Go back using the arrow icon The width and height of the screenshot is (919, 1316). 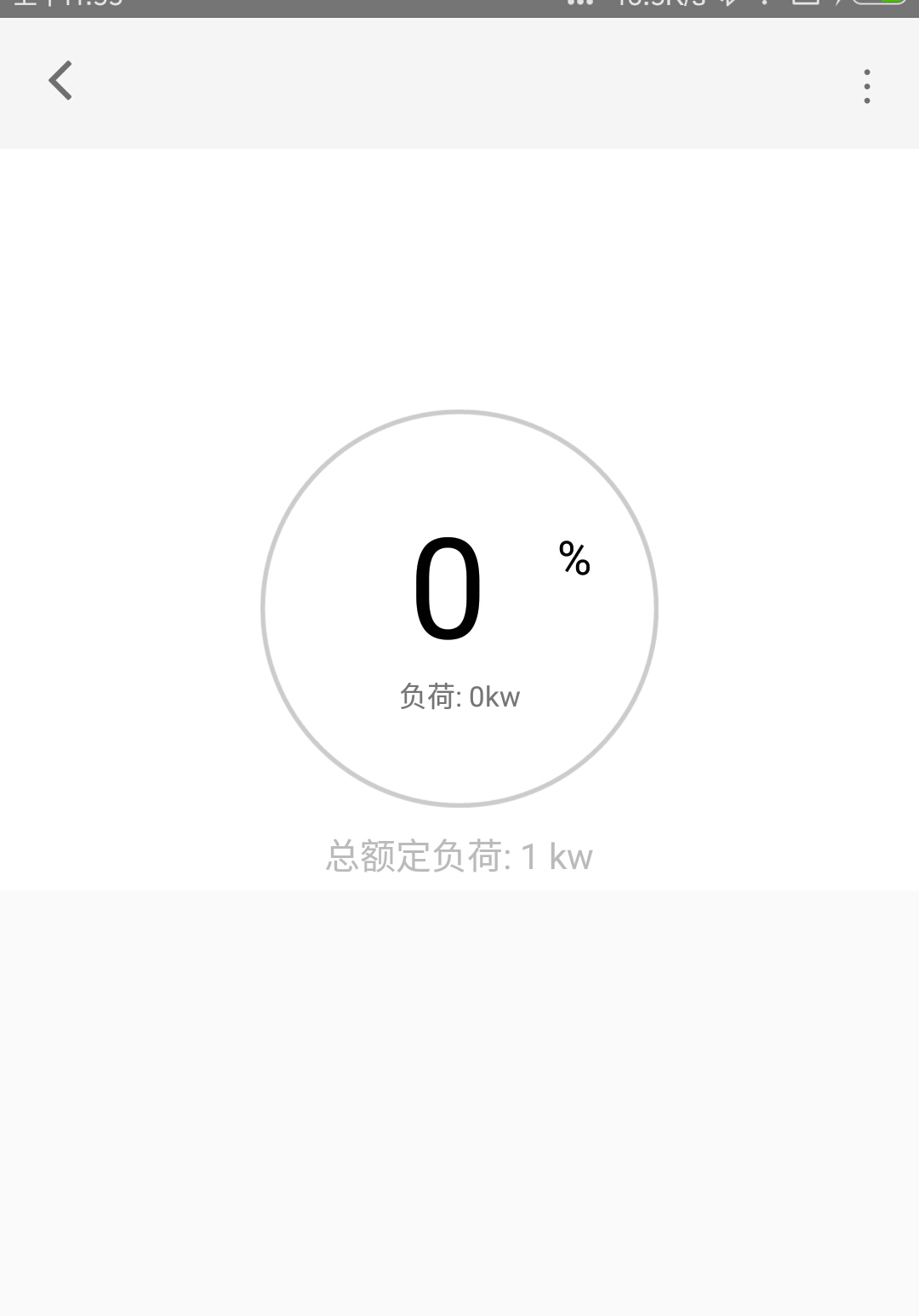[60, 81]
